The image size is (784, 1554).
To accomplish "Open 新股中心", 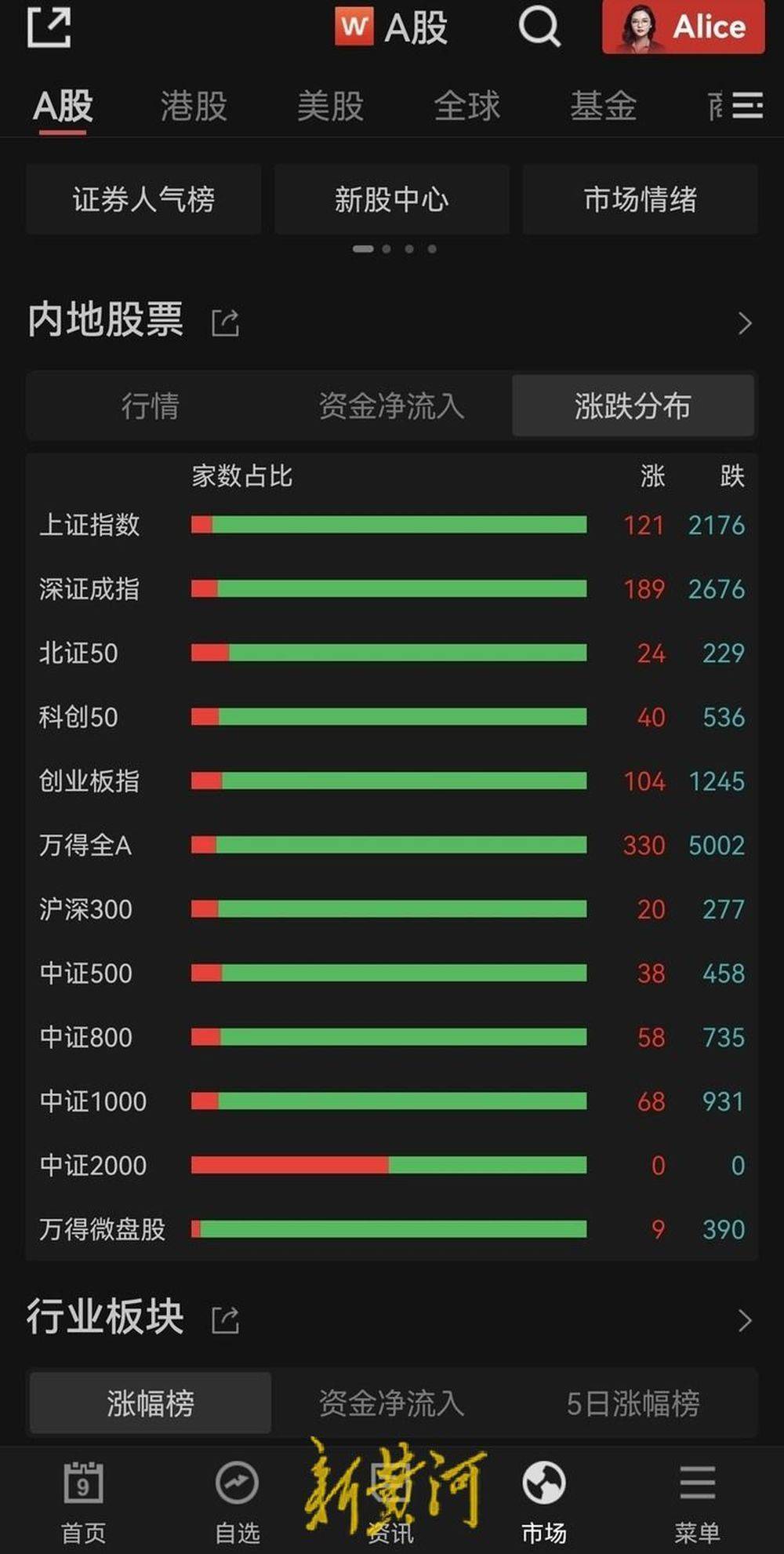I will [x=392, y=199].
